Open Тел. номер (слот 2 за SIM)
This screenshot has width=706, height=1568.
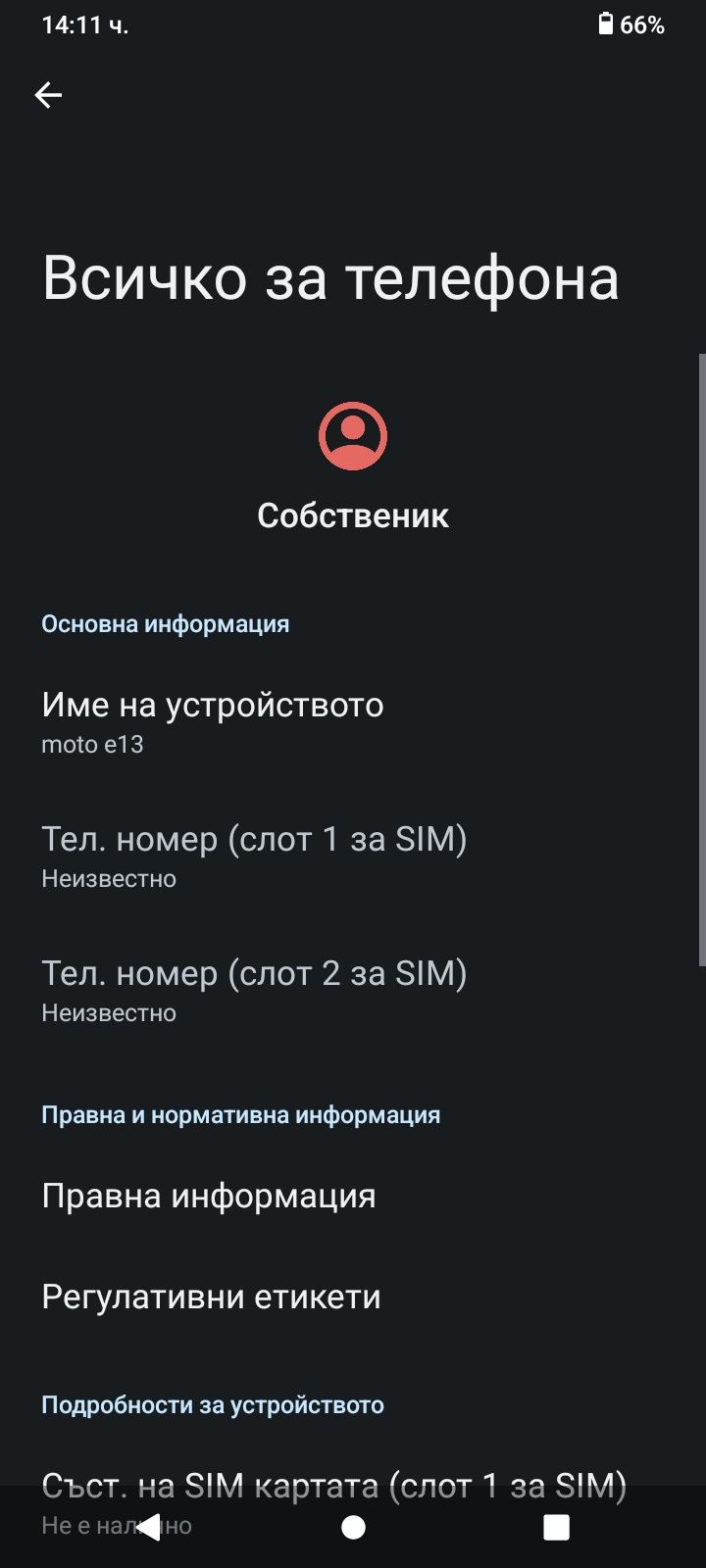point(254,990)
